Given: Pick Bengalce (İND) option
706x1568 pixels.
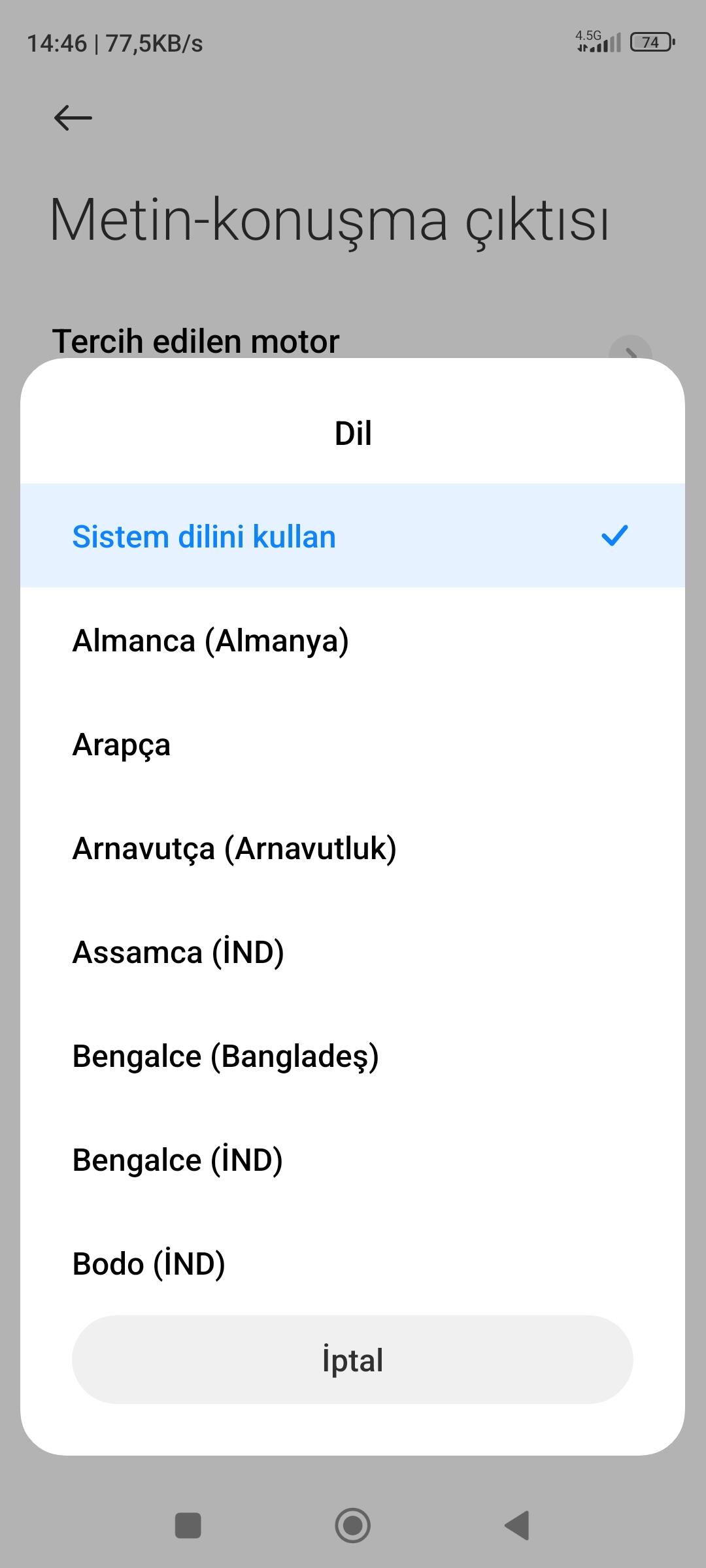Looking at the screenshot, I should tap(352, 1160).
